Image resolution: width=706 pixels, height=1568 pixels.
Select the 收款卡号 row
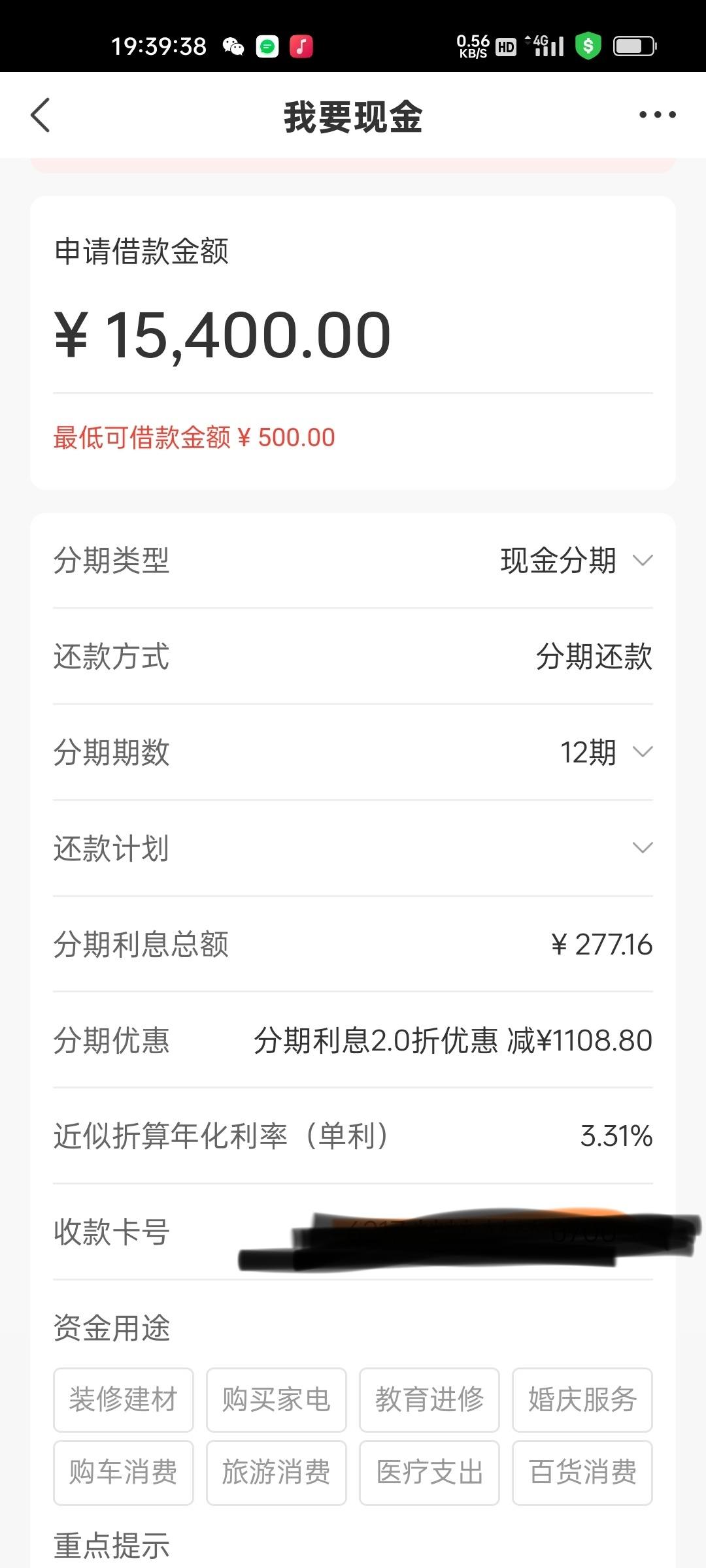click(353, 1232)
